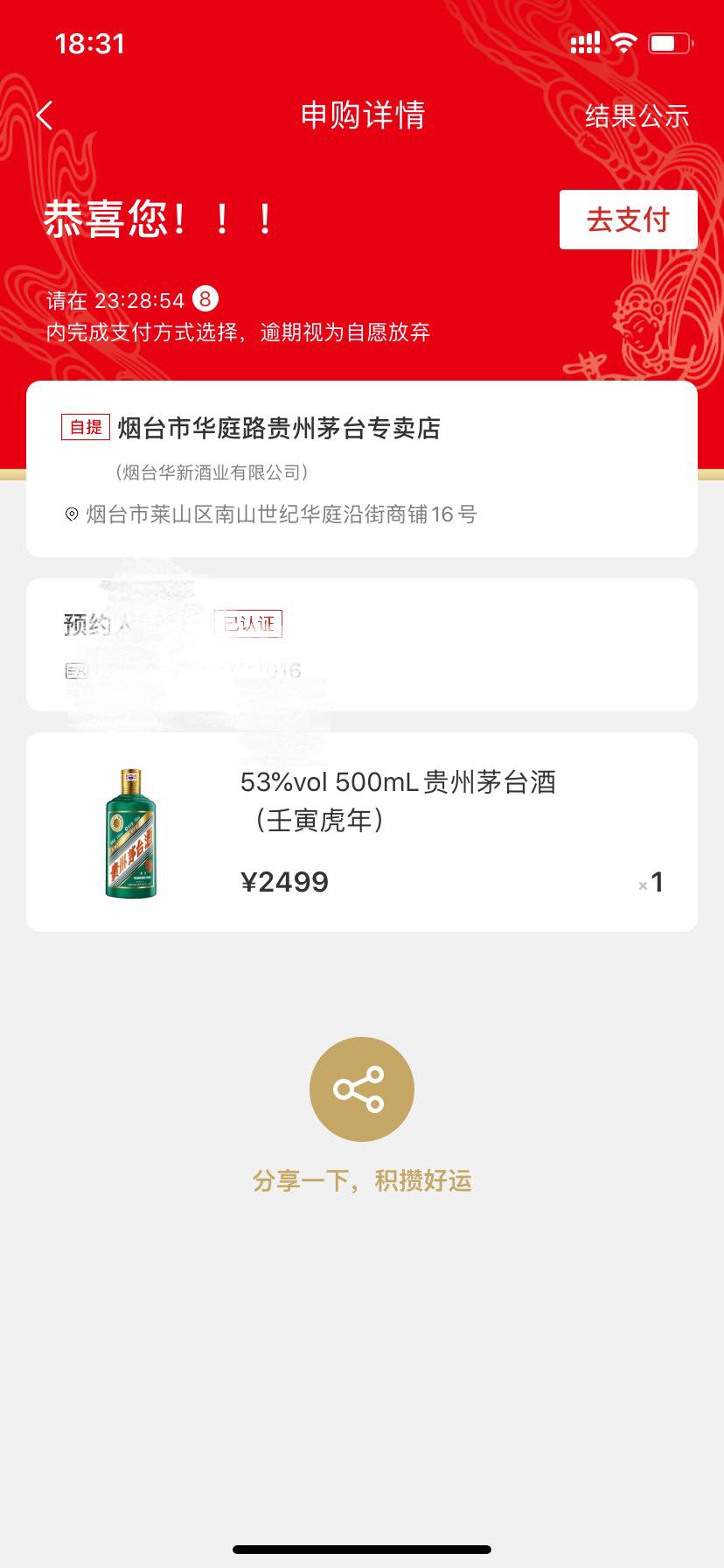The image size is (724, 1568).
Task: Go back from the 申购详情 page
Action: coord(45,115)
